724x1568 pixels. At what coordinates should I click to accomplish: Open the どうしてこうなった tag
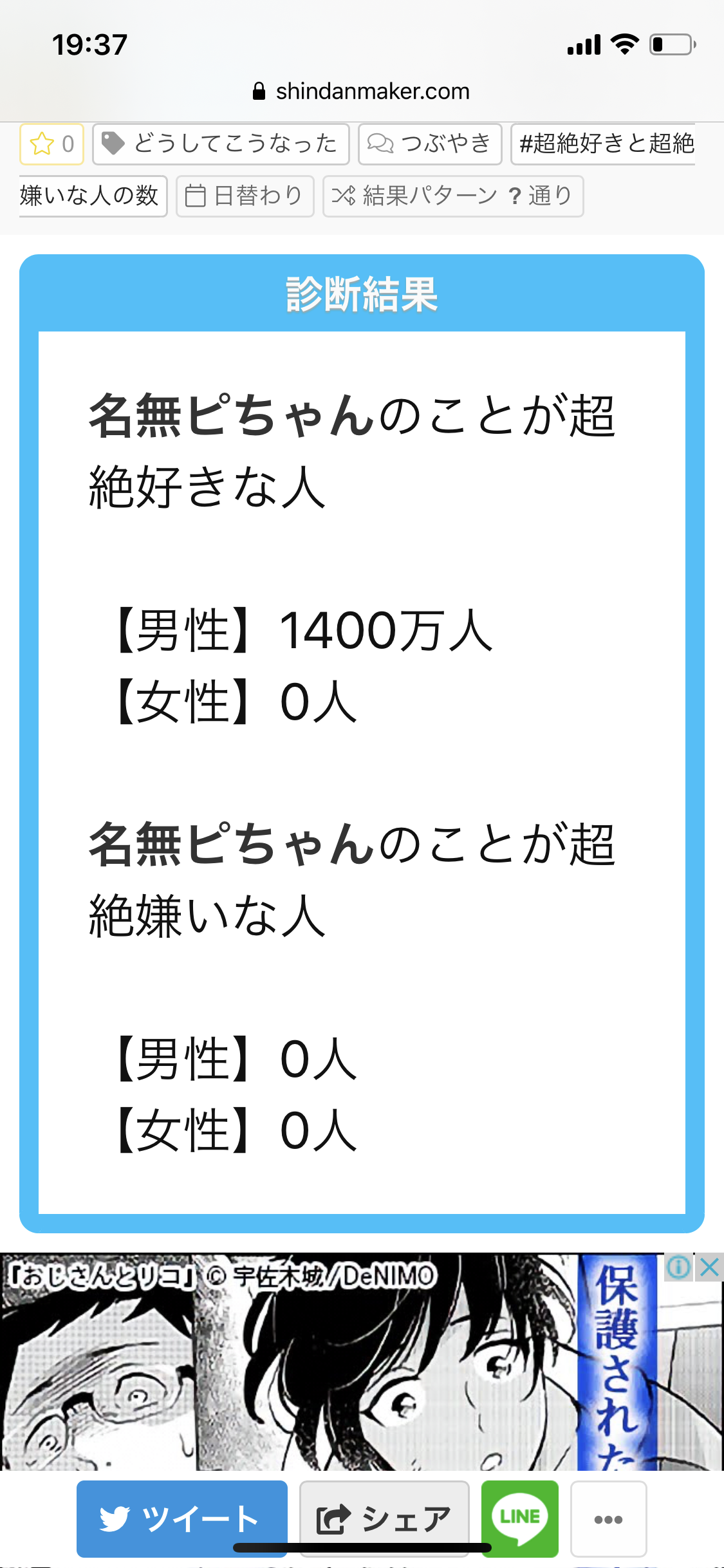tap(221, 144)
